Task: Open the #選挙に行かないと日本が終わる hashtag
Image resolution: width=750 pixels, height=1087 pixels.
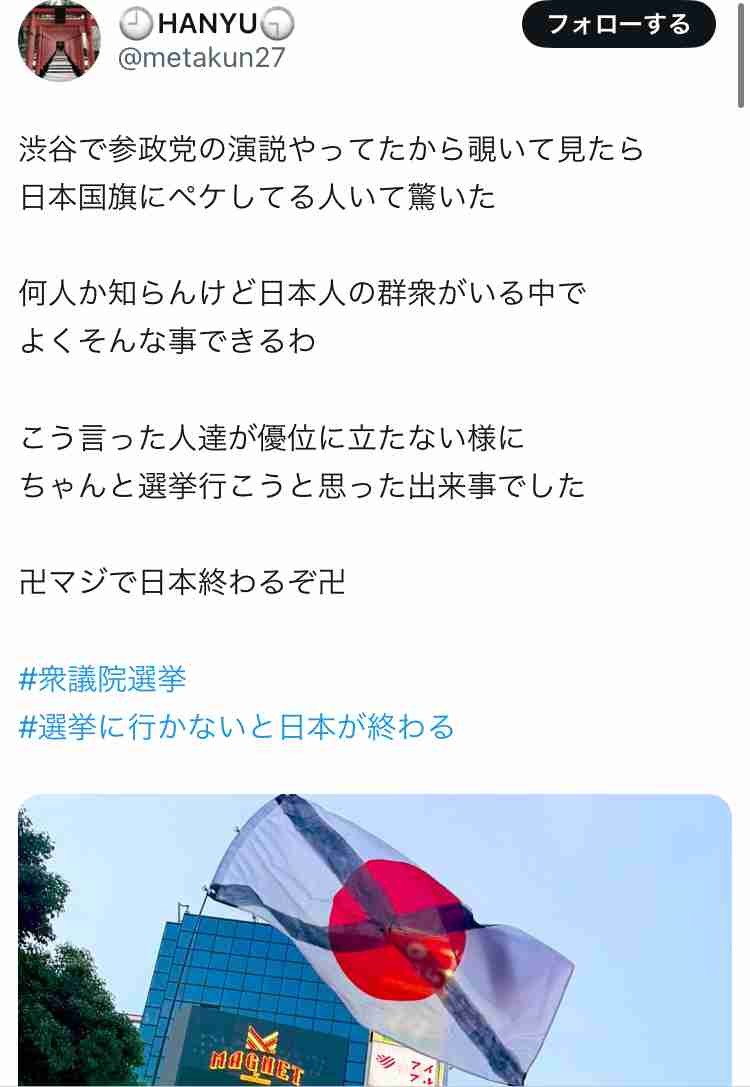Action: pyautogui.click(x=237, y=726)
